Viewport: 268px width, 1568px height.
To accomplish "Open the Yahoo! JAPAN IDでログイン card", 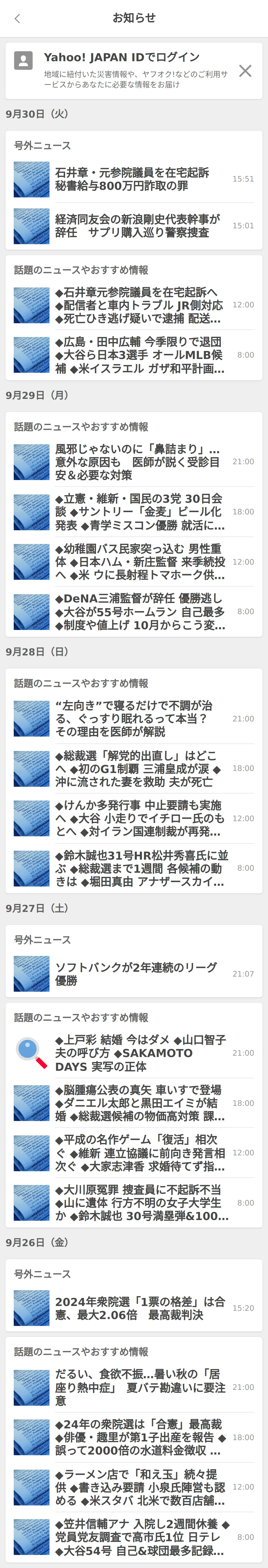I will (x=122, y=70).
